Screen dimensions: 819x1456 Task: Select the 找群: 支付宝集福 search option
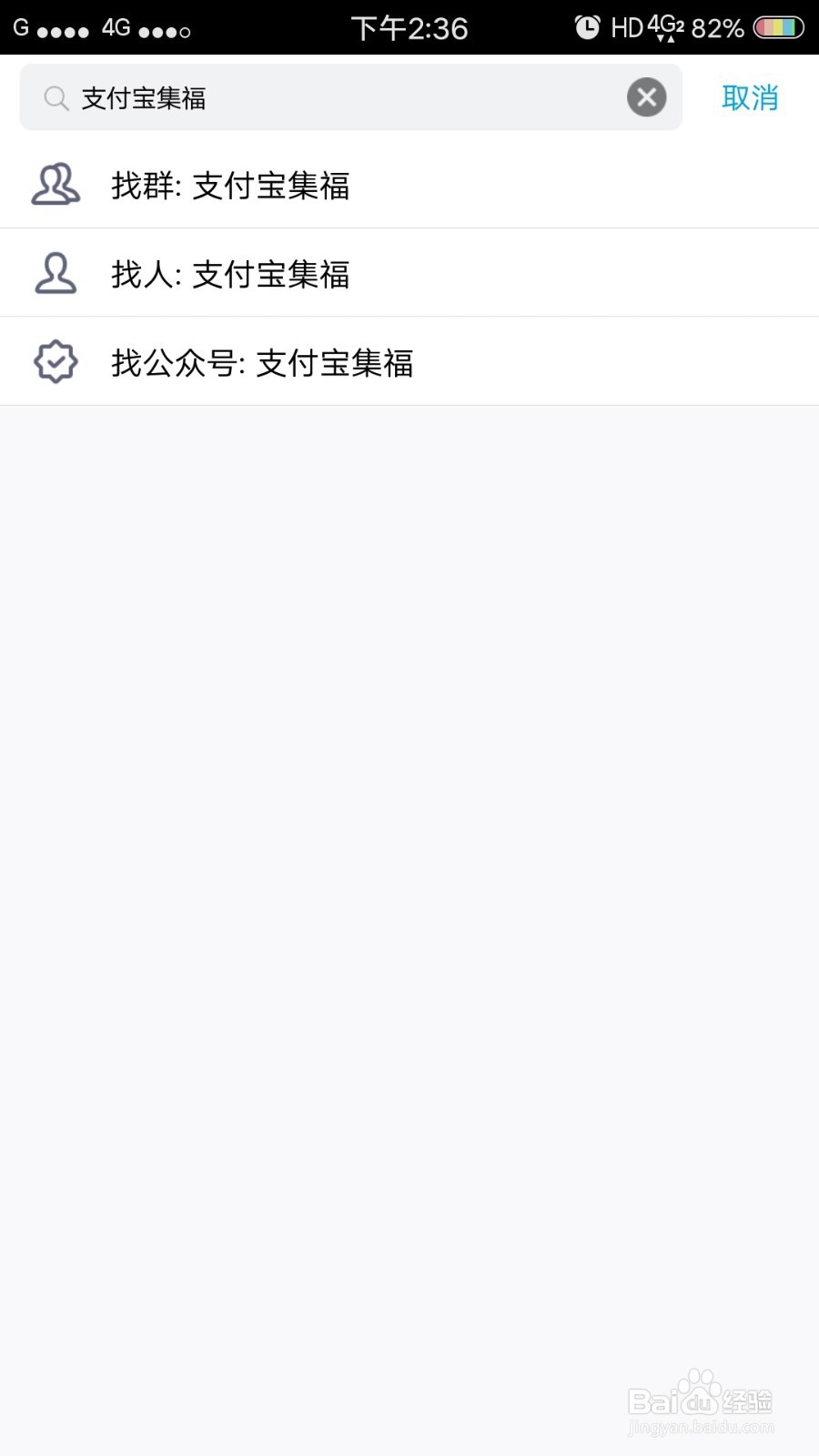[x=273, y=185]
